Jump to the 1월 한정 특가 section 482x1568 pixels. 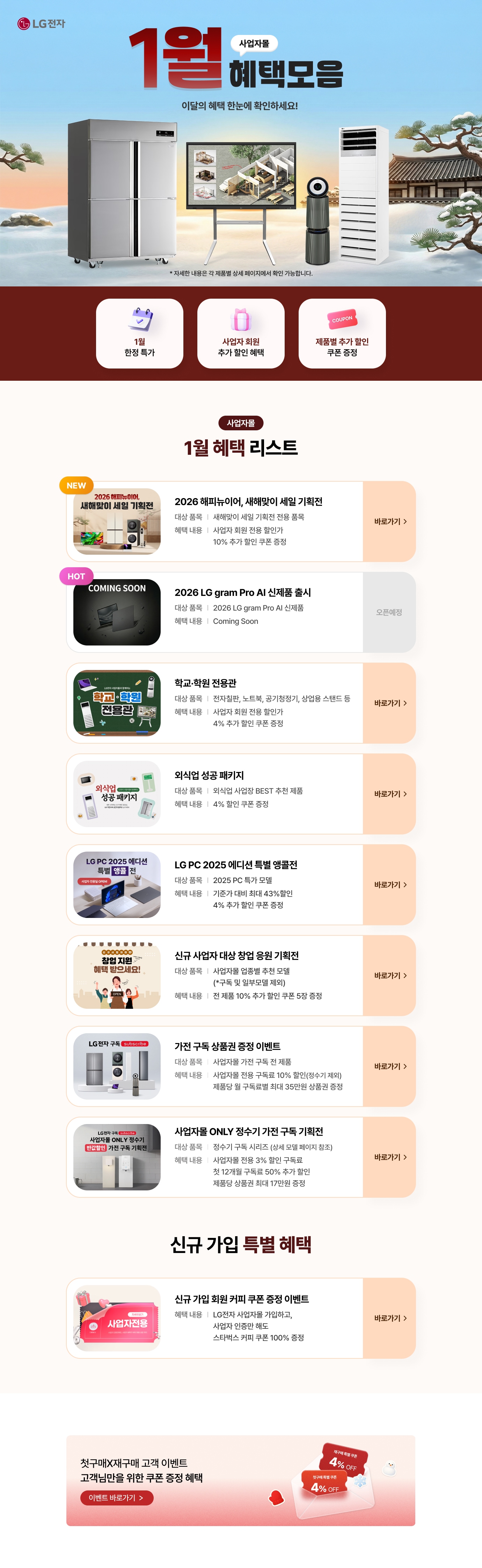tap(139, 334)
